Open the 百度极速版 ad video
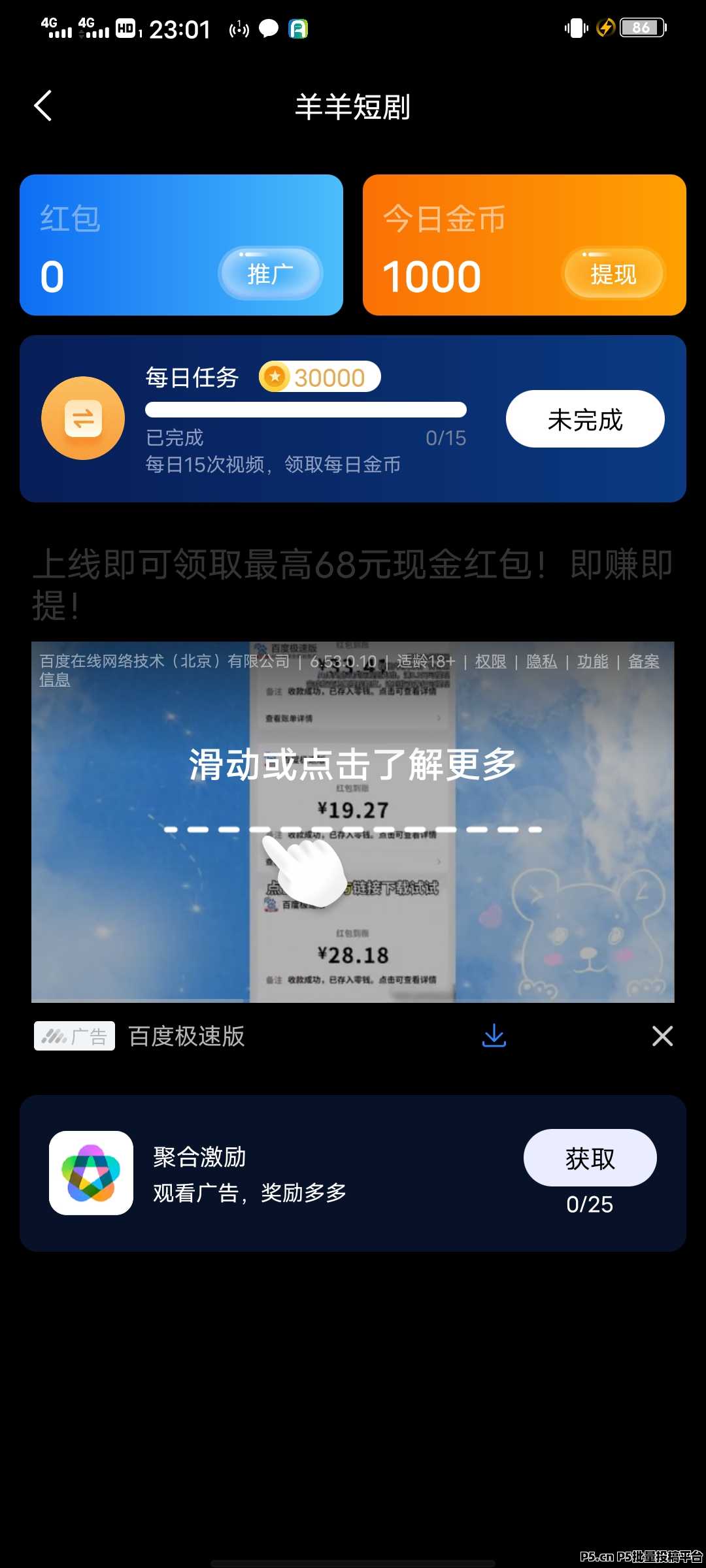Screen dimensions: 706x1568 click(x=353, y=849)
